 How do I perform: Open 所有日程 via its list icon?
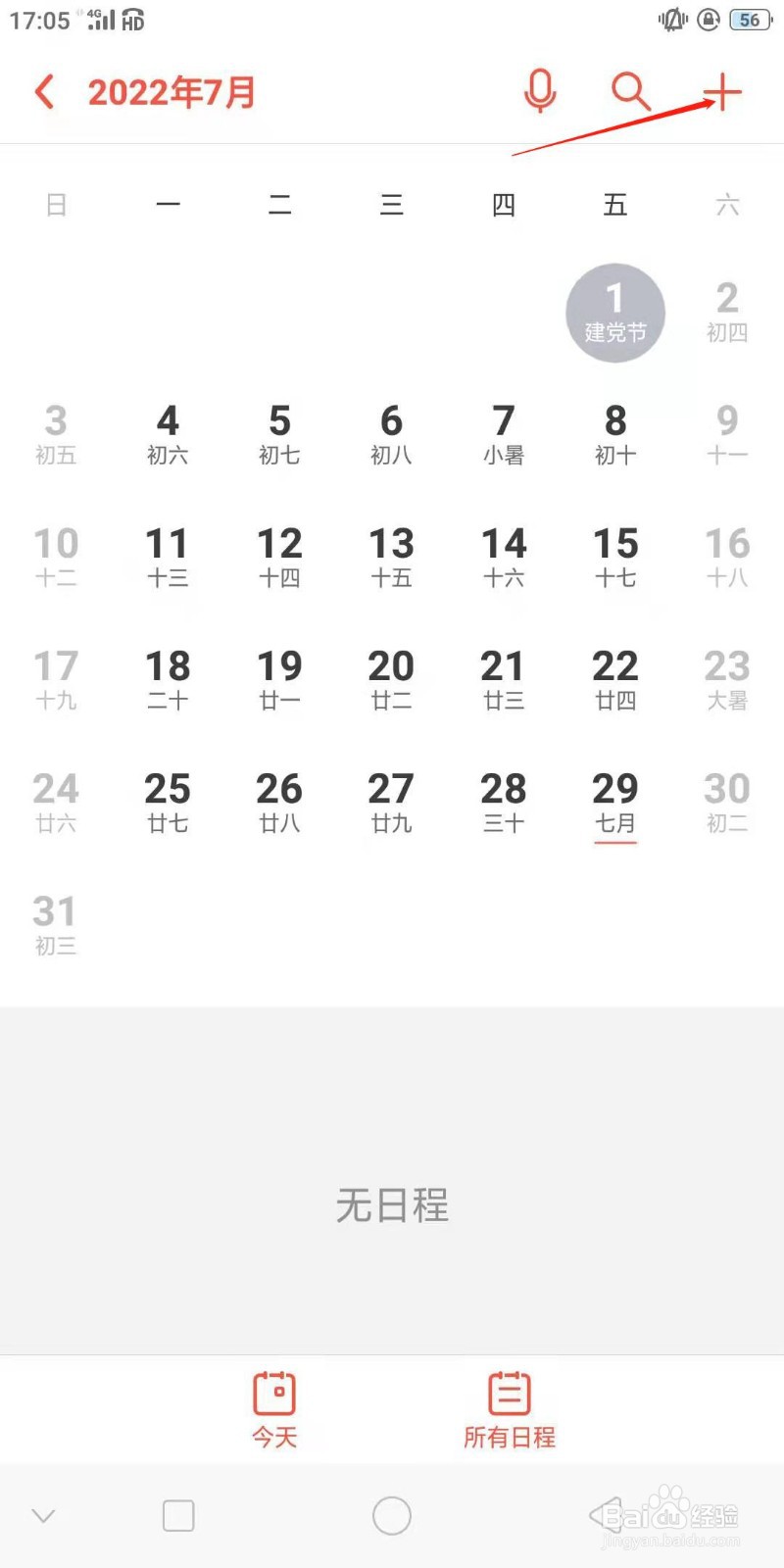[508, 1391]
